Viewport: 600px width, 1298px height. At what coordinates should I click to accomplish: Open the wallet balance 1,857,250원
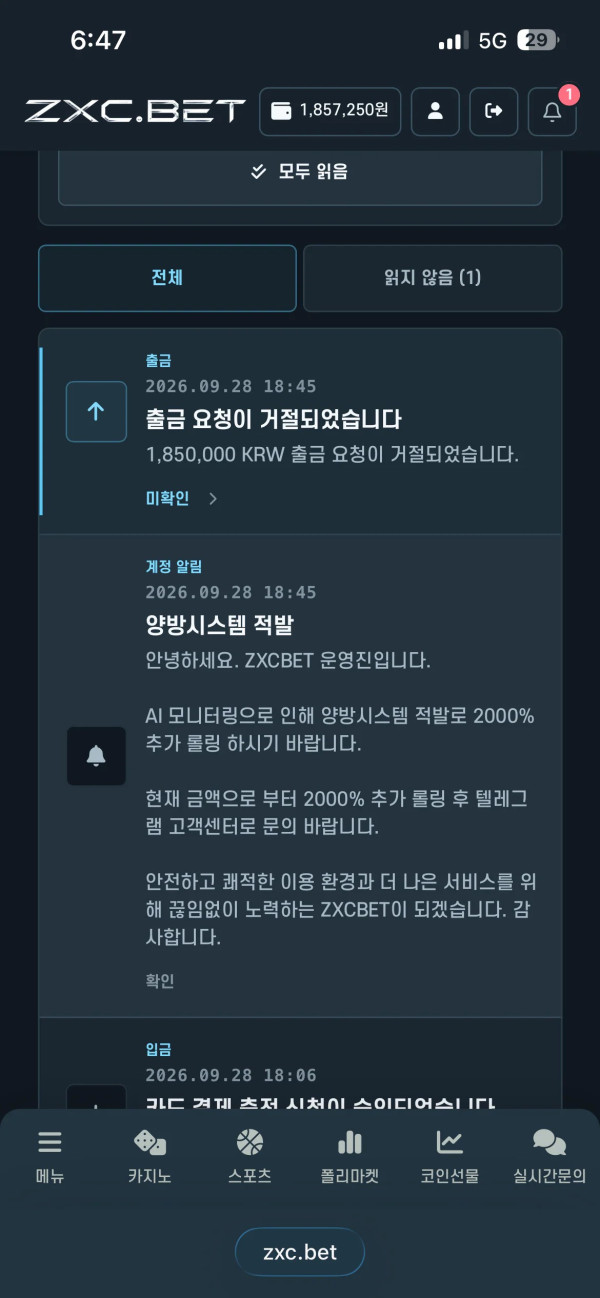[x=330, y=111]
